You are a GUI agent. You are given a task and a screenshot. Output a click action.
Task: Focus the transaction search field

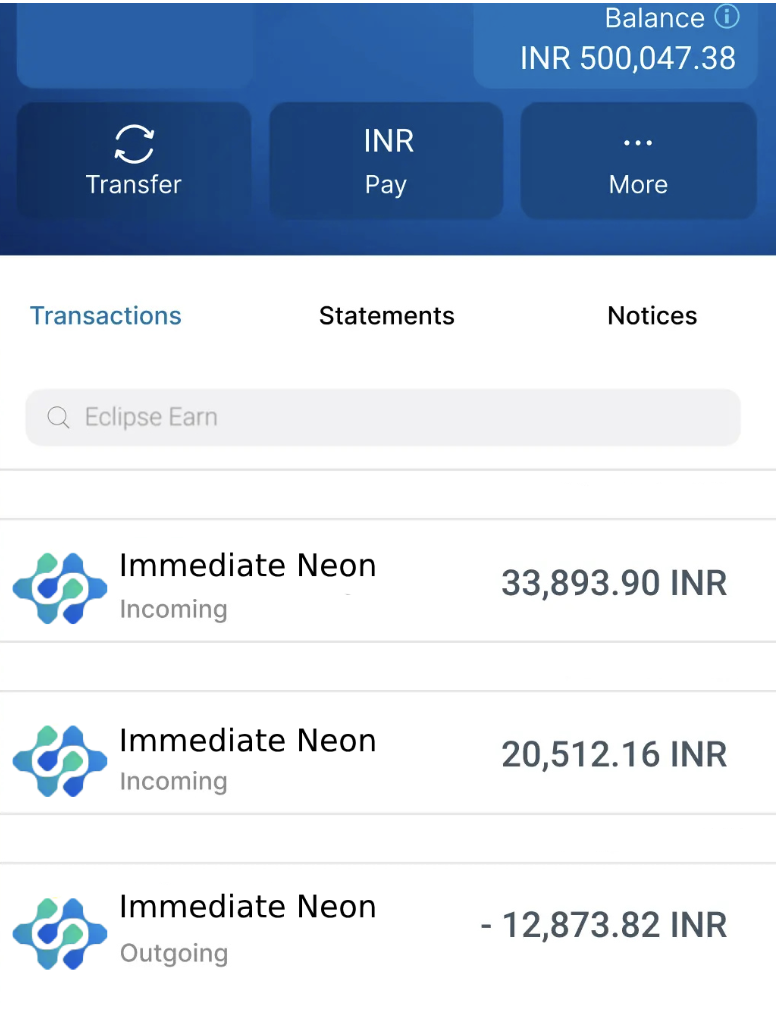(x=383, y=417)
